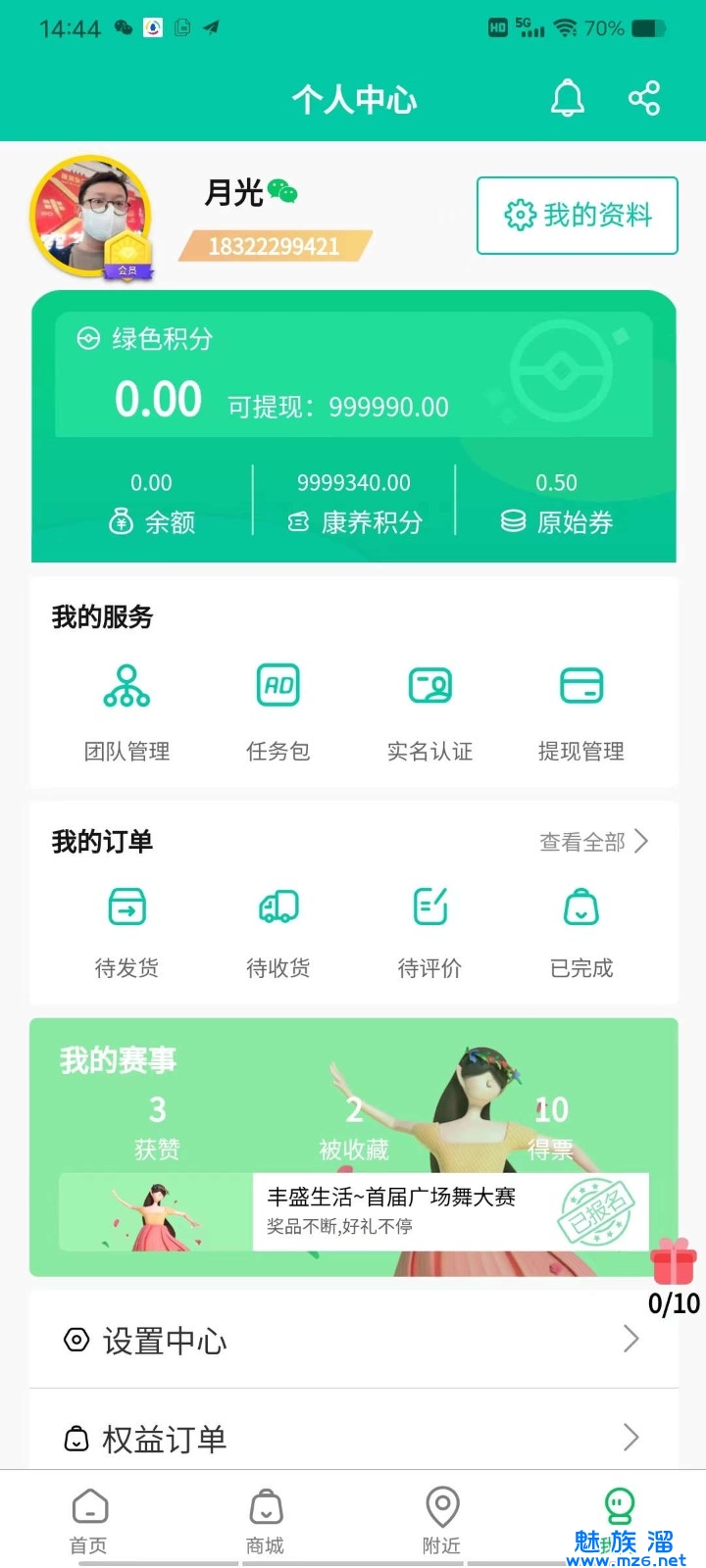Tap the red gift box icon
Image resolution: width=706 pixels, height=1568 pixels.
pyautogui.click(x=674, y=1261)
